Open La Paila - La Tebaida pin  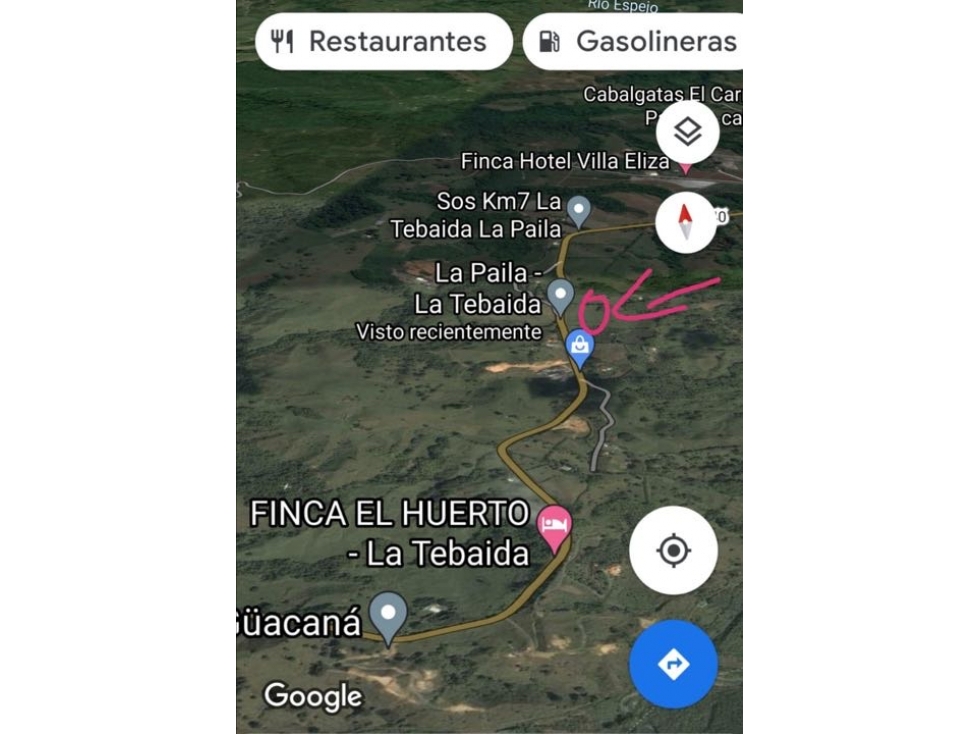pyautogui.click(x=561, y=295)
